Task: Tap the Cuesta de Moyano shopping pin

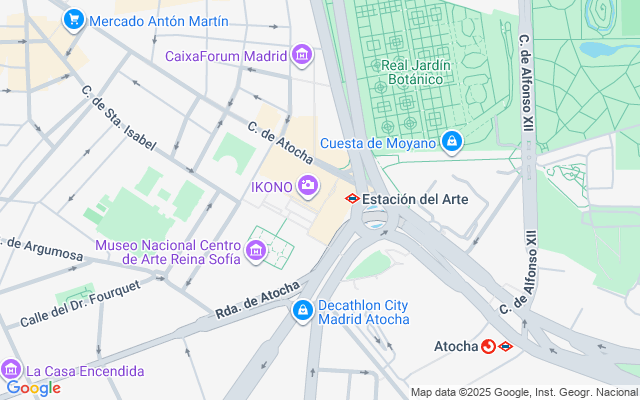Action: (x=452, y=143)
